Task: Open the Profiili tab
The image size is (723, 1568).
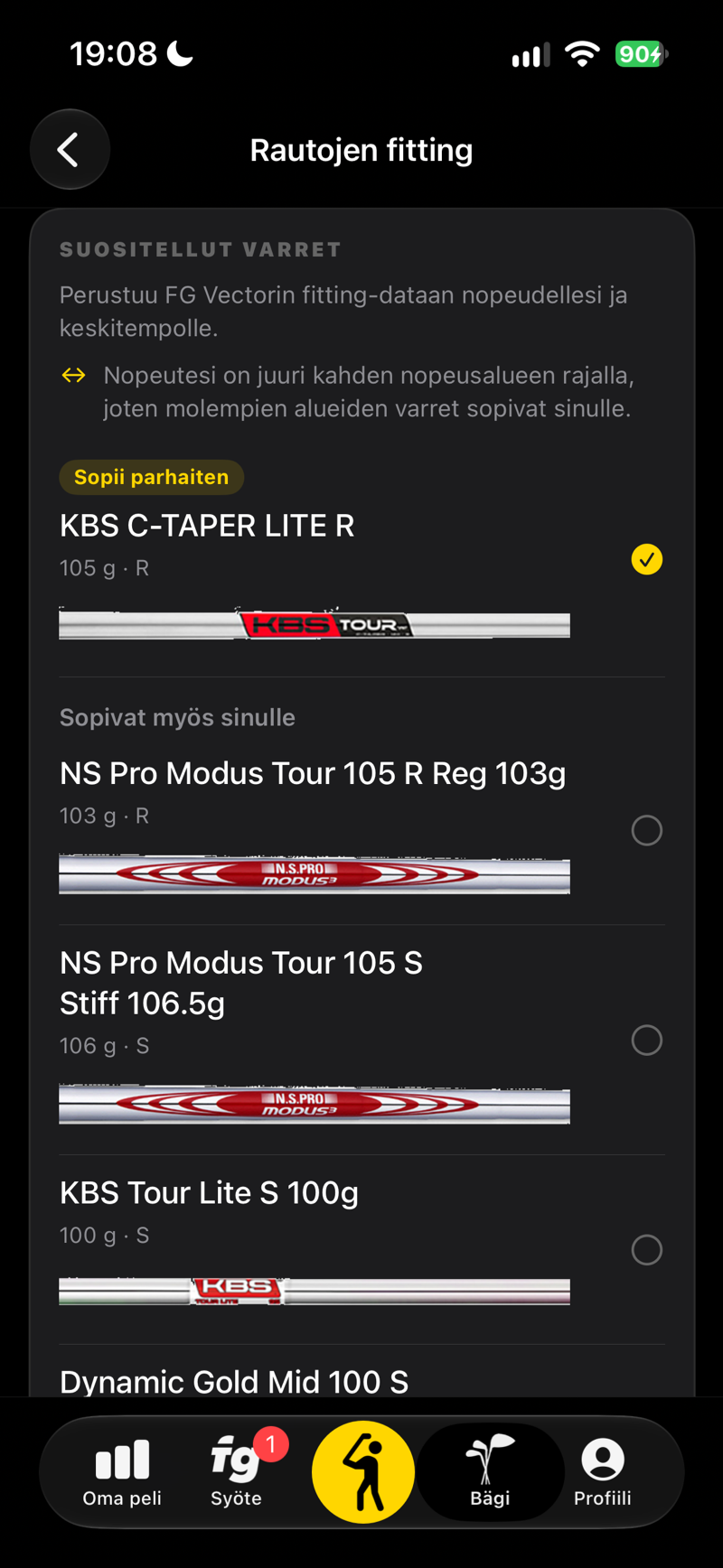Action: [x=603, y=1473]
